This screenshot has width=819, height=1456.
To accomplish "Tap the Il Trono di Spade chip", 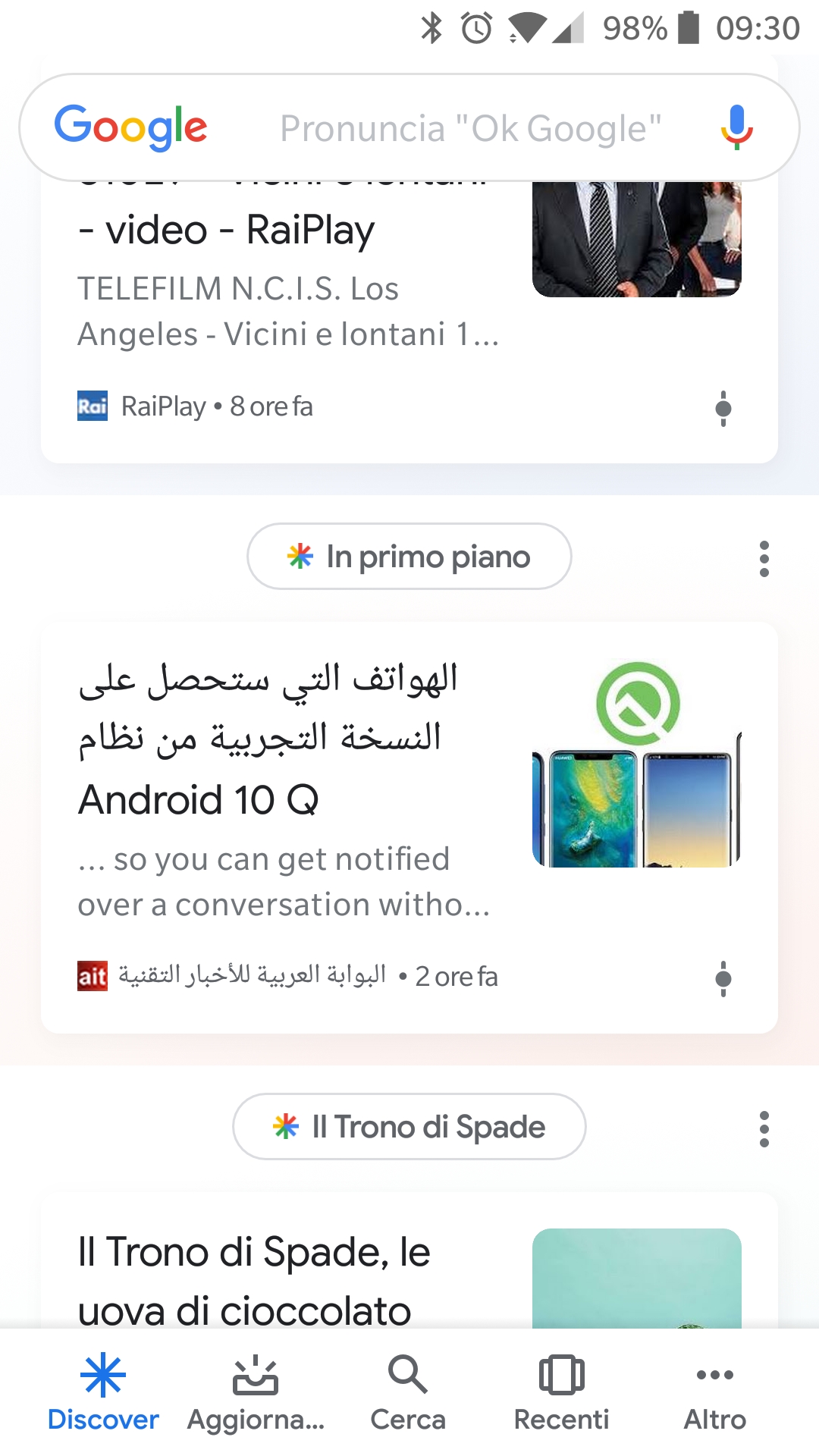I will click(409, 1127).
